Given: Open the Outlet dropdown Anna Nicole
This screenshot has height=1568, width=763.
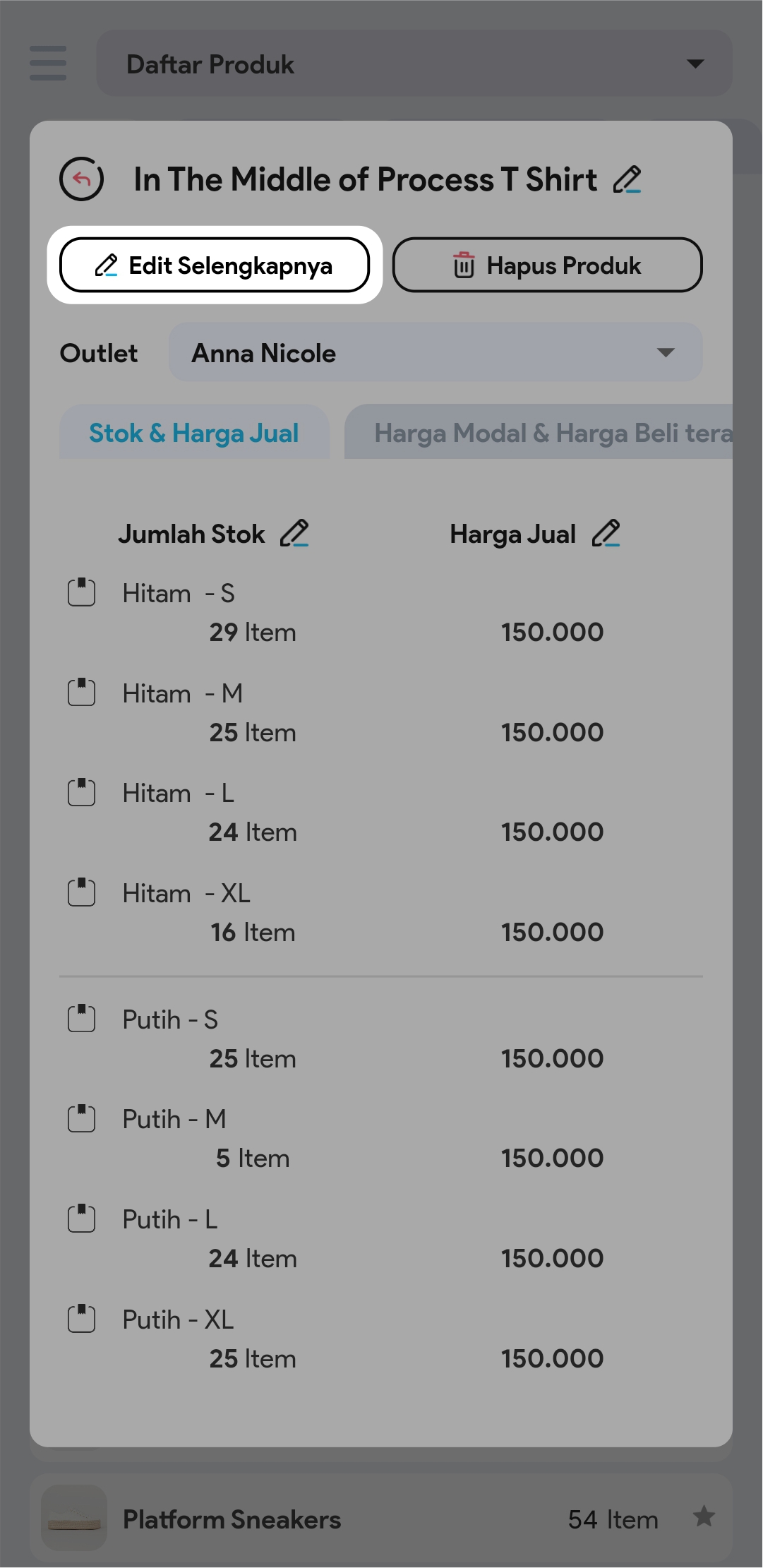Looking at the screenshot, I should coord(435,353).
